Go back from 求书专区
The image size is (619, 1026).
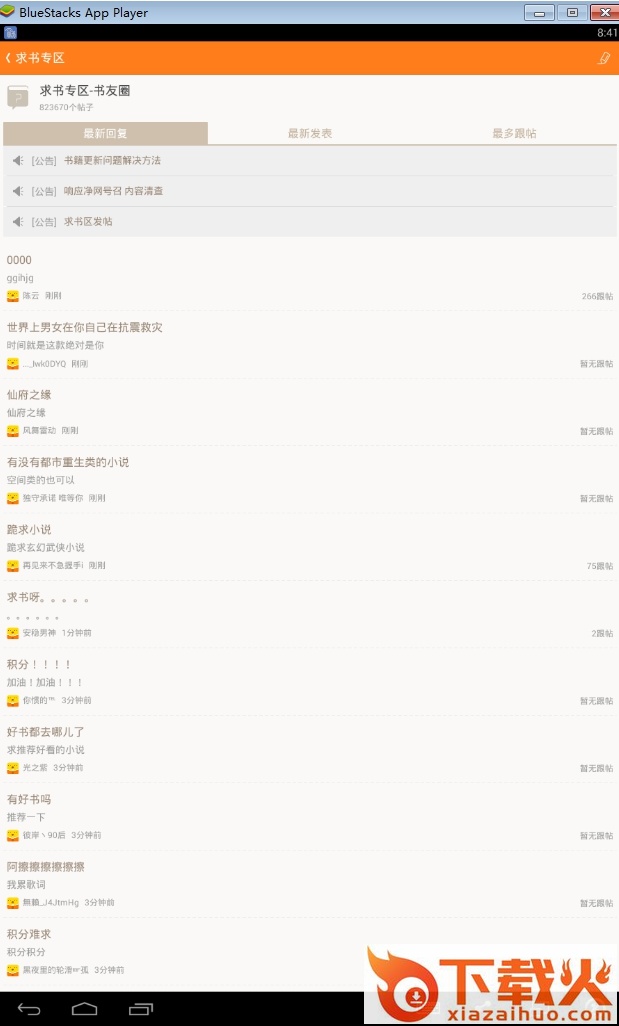point(12,58)
